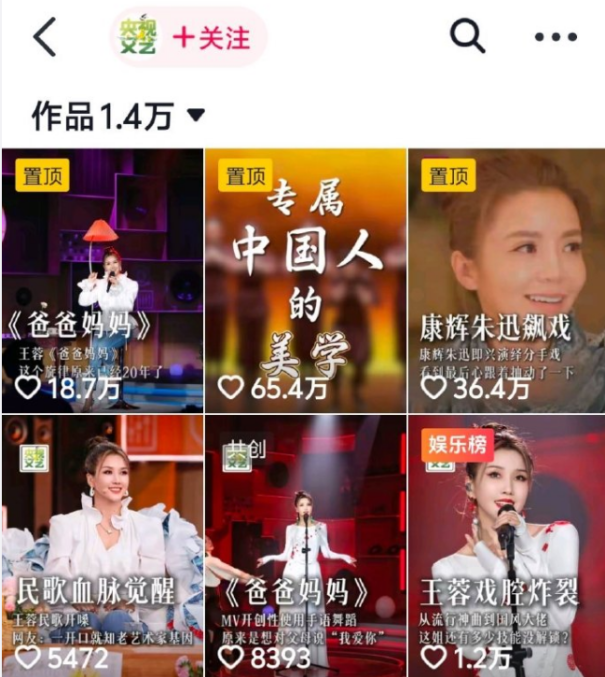Viewport: 605px width, 677px height.
Task: Expand the 作品 1.4万 sort dropdown
Action: [196, 116]
